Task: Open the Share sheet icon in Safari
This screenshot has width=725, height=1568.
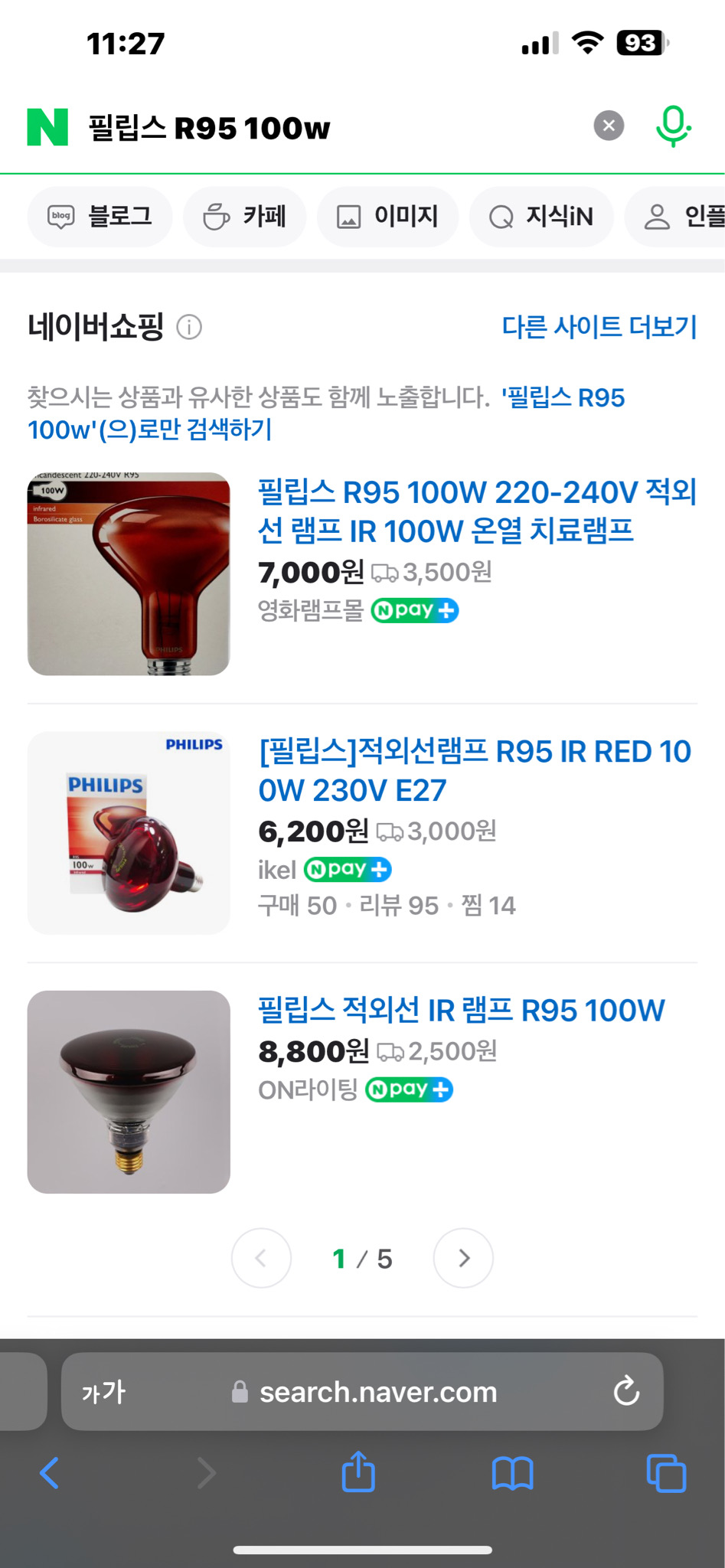Action: tap(358, 1472)
